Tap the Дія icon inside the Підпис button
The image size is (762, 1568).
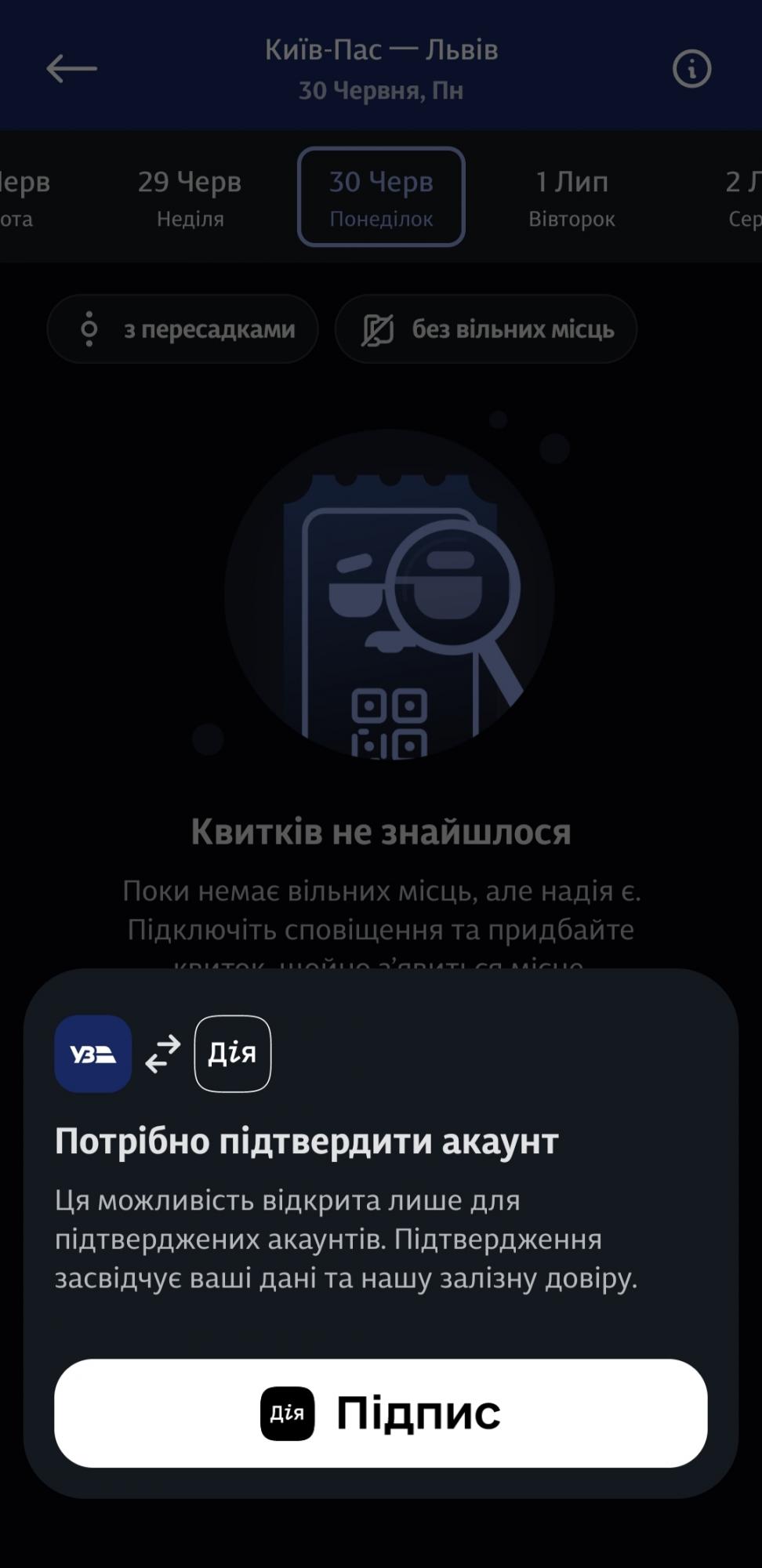point(288,1414)
